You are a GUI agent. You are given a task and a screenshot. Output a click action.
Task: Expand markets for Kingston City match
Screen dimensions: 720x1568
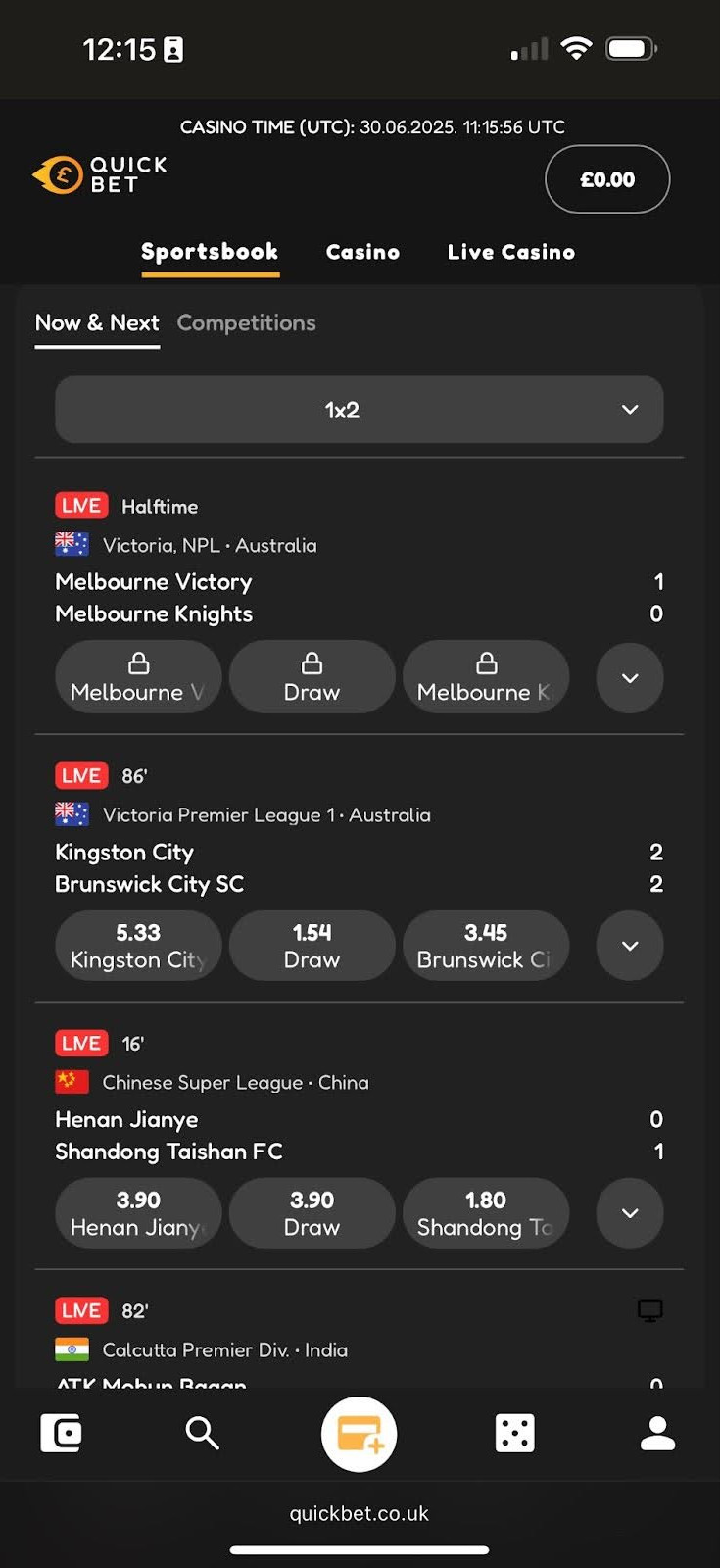pos(630,946)
